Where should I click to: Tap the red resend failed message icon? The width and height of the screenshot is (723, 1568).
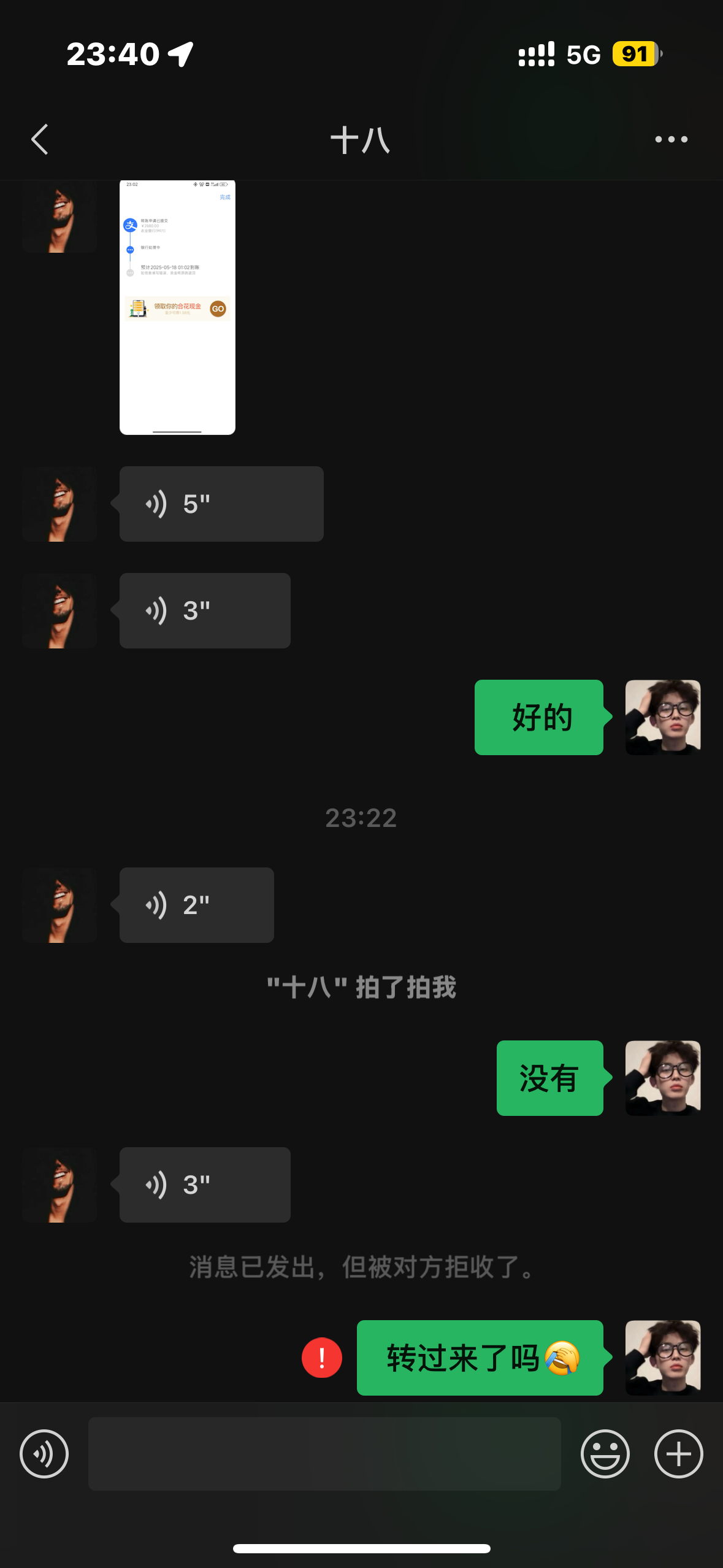coord(321,1358)
